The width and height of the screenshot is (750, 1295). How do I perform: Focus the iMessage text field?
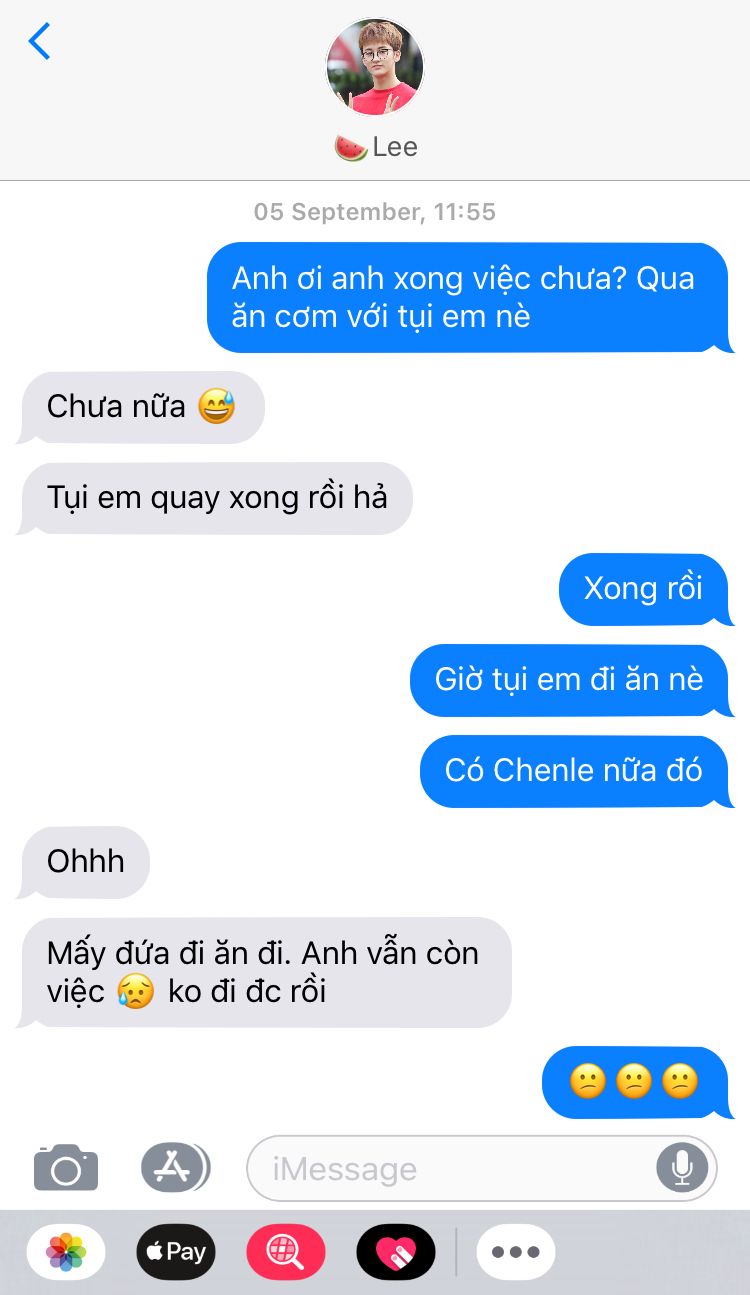click(x=450, y=1168)
